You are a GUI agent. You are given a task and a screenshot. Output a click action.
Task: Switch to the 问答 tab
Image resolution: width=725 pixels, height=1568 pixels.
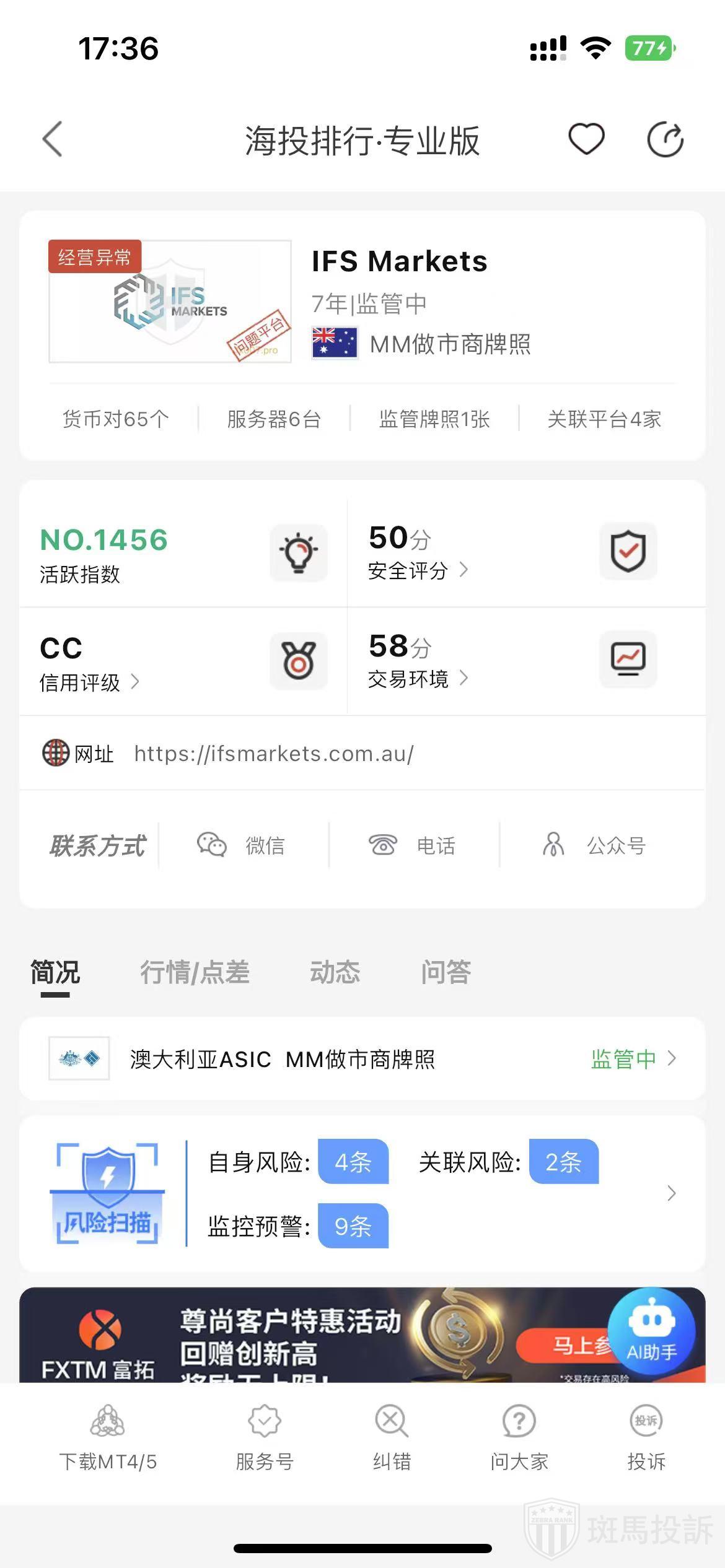click(446, 972)
